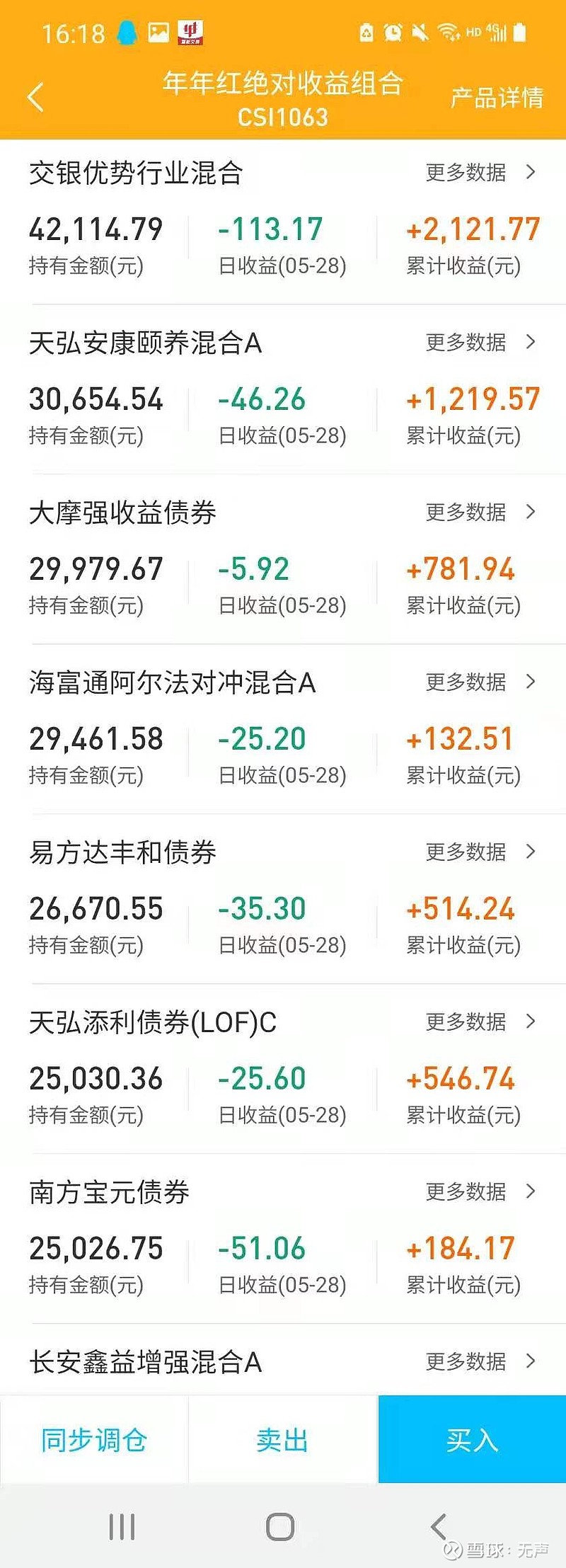This screenshot has width=566, height=1568.
Task: View 更多数据 for 长安鑫益增强混合A
Action: (x=480, y=1361)
